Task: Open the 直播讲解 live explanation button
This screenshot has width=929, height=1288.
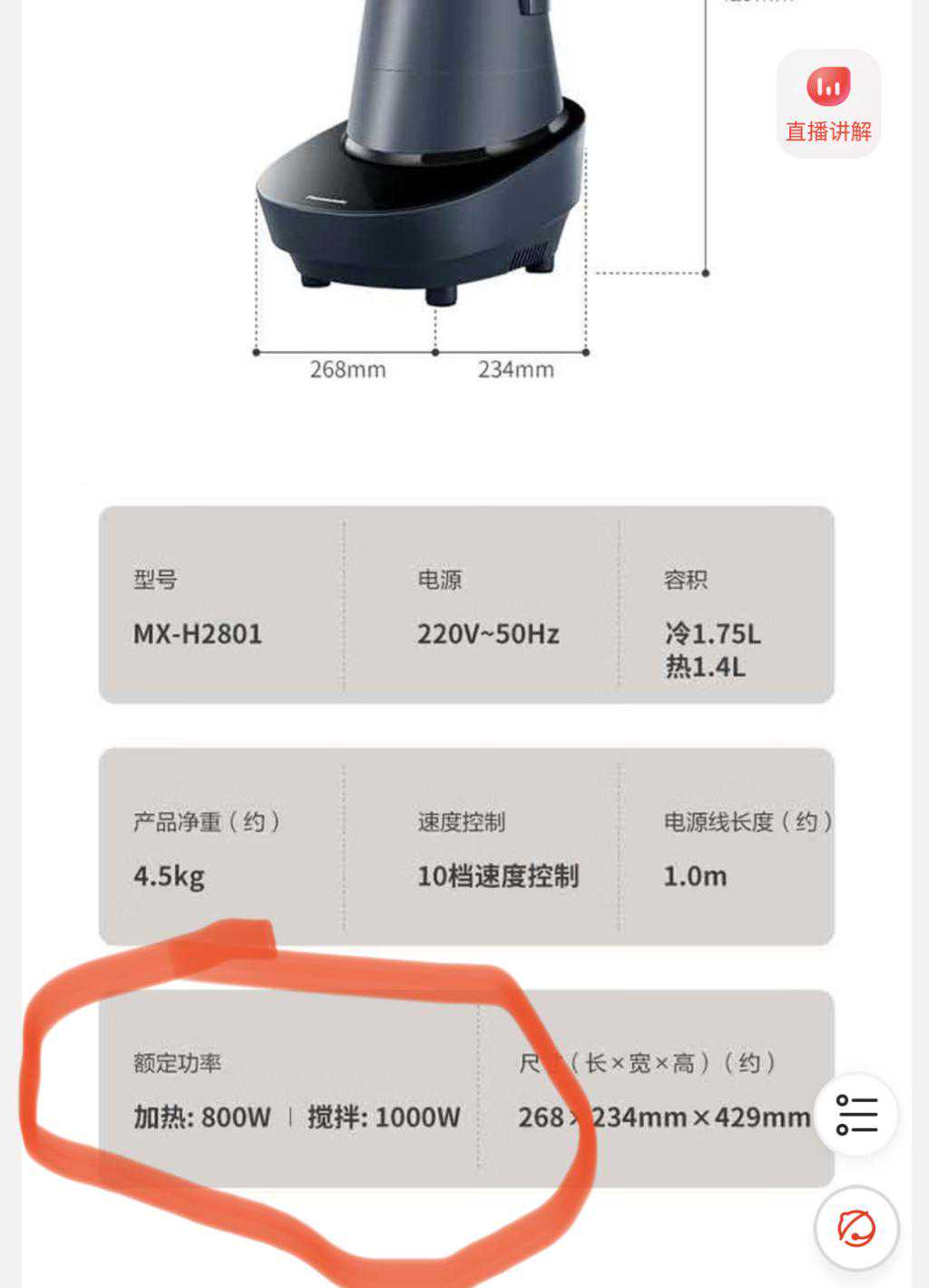Action: point(828,104)
